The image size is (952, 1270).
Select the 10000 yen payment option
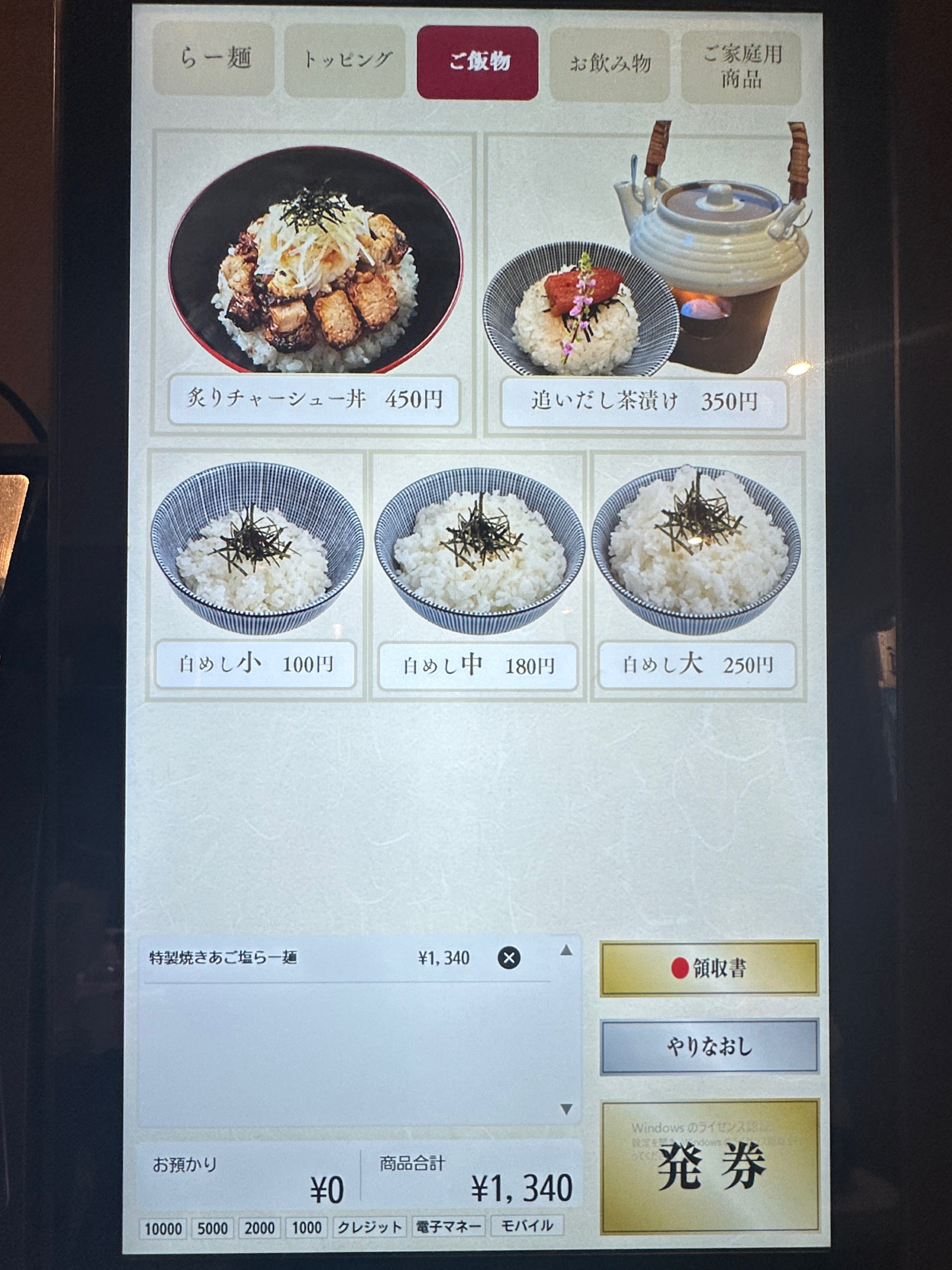[163, 1228]
